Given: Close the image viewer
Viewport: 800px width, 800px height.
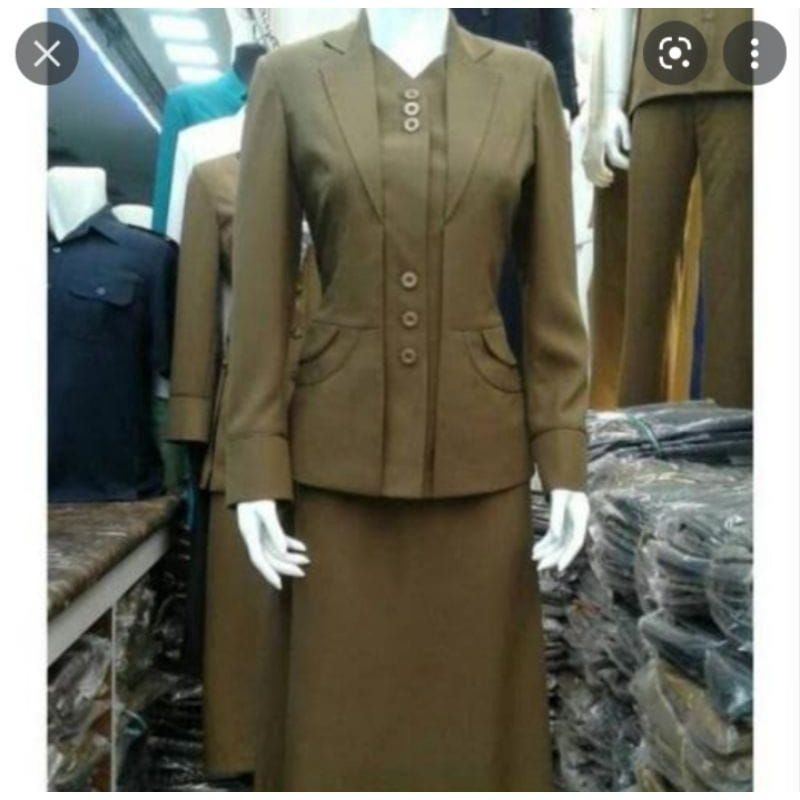Looking at the screenshot, I should point(47,54).
